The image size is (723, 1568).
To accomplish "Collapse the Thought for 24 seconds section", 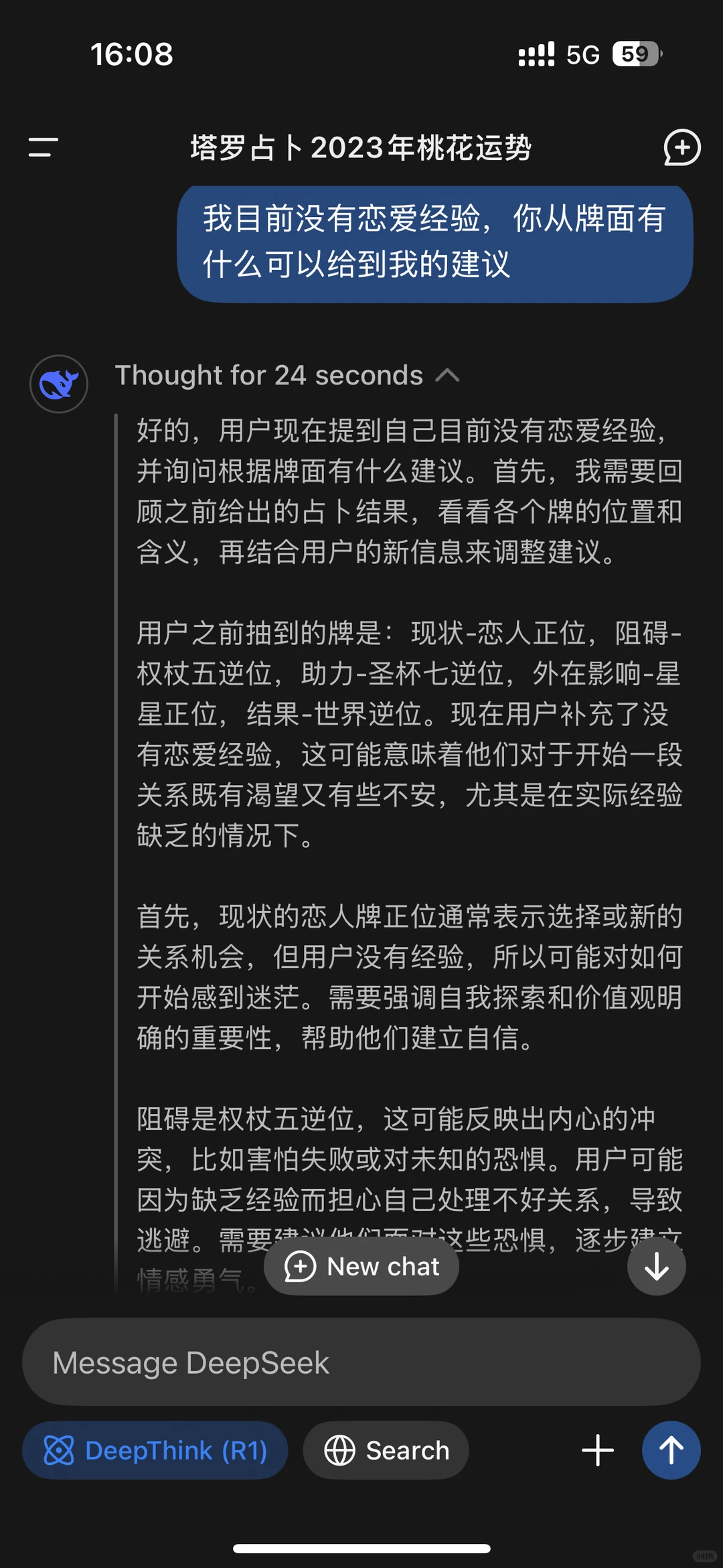I will tap(287, 376).
